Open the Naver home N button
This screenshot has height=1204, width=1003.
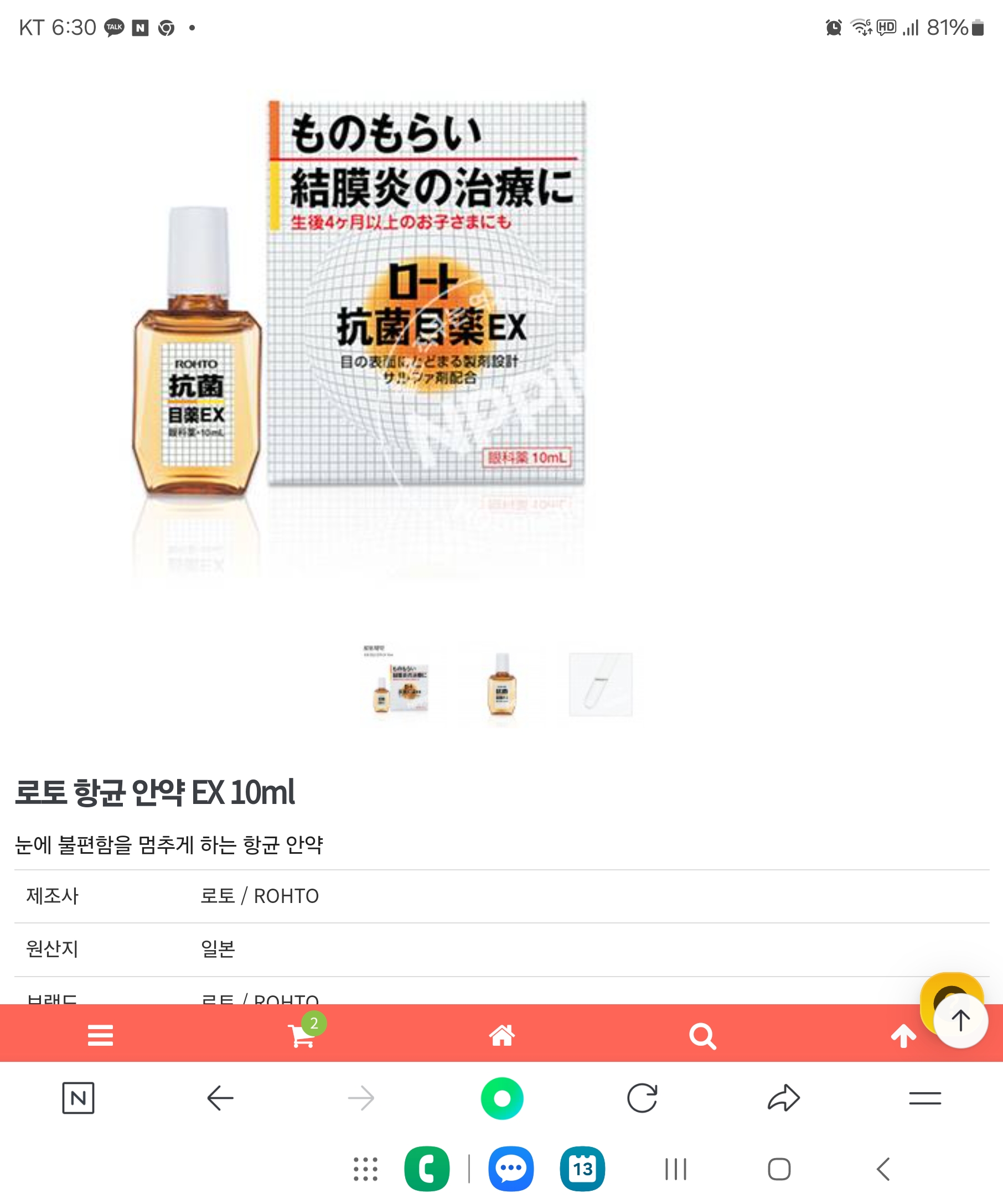pos(78,1098)
